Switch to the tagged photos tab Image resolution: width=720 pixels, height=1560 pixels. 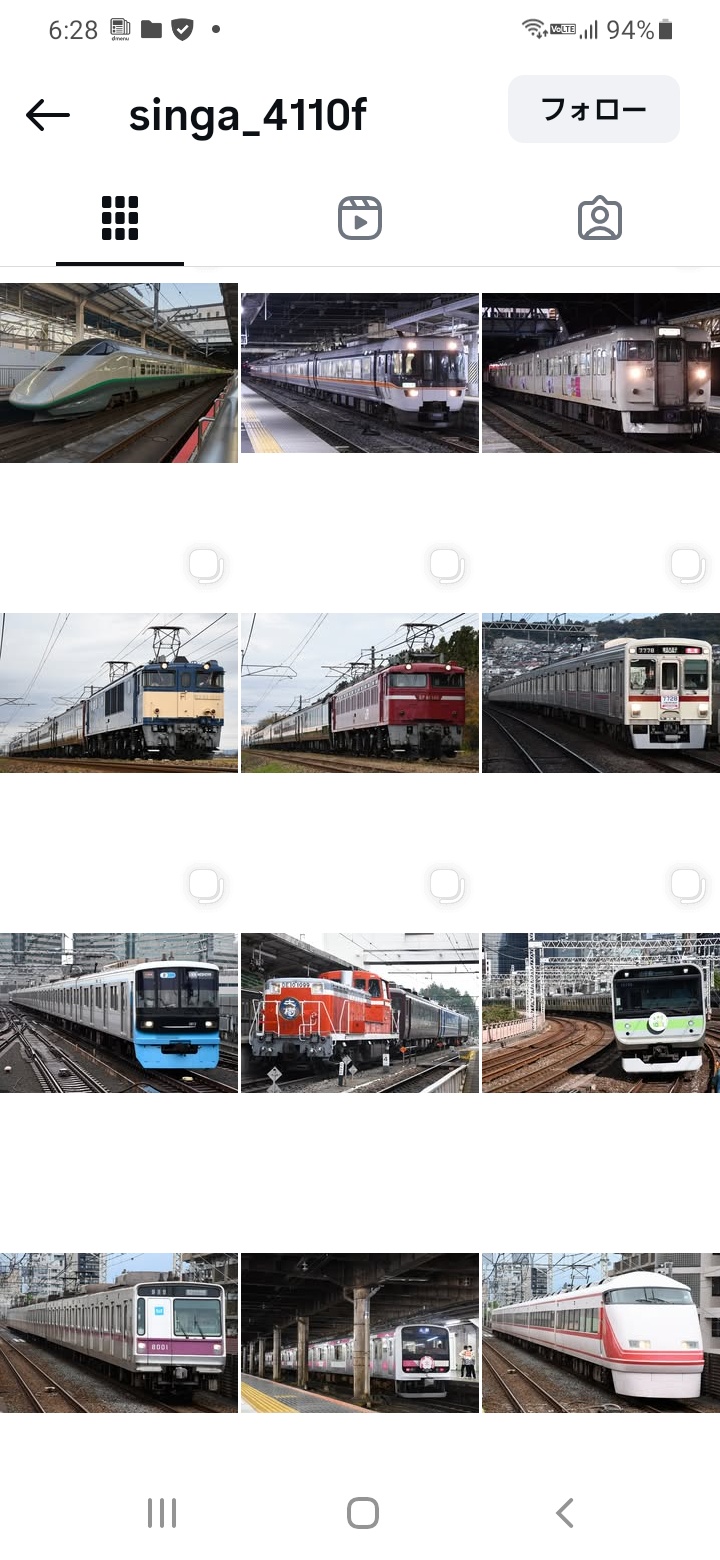[600, 218]
